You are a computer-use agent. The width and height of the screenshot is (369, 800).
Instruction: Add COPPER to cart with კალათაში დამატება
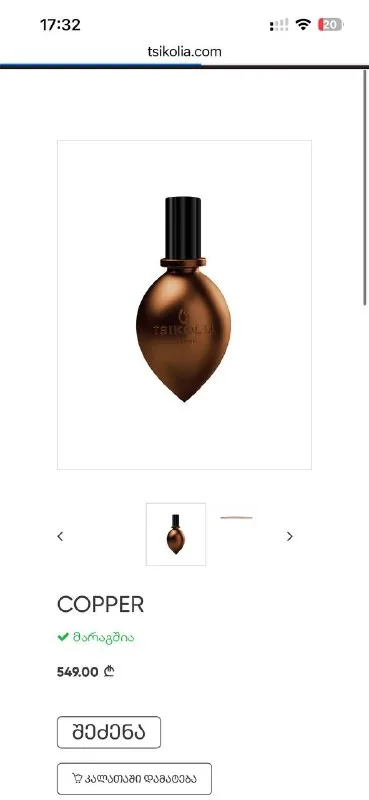[134, 779]
